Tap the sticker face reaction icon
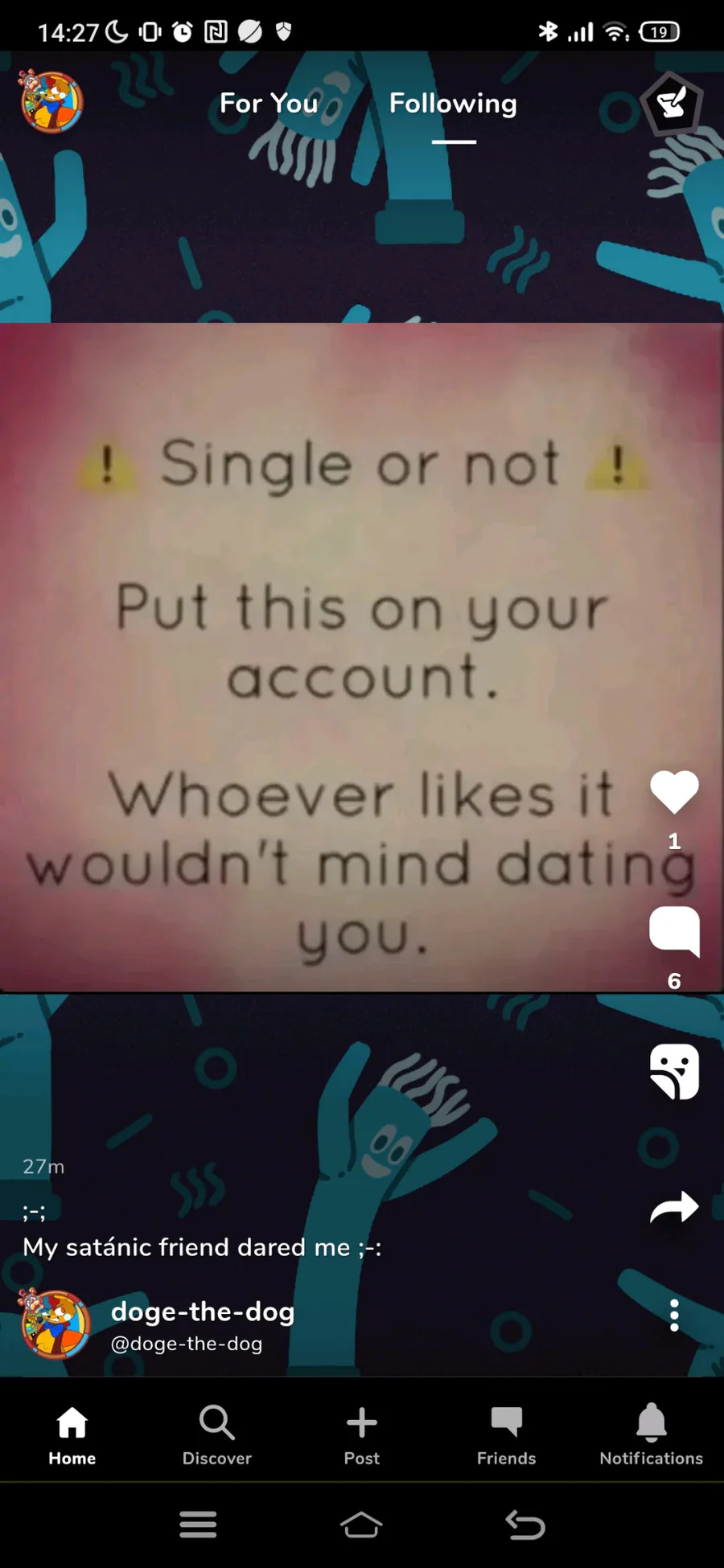Image resolution: width=724 pixels, height=1568 pixels. pyautogui.click(x=674, y=1071)
